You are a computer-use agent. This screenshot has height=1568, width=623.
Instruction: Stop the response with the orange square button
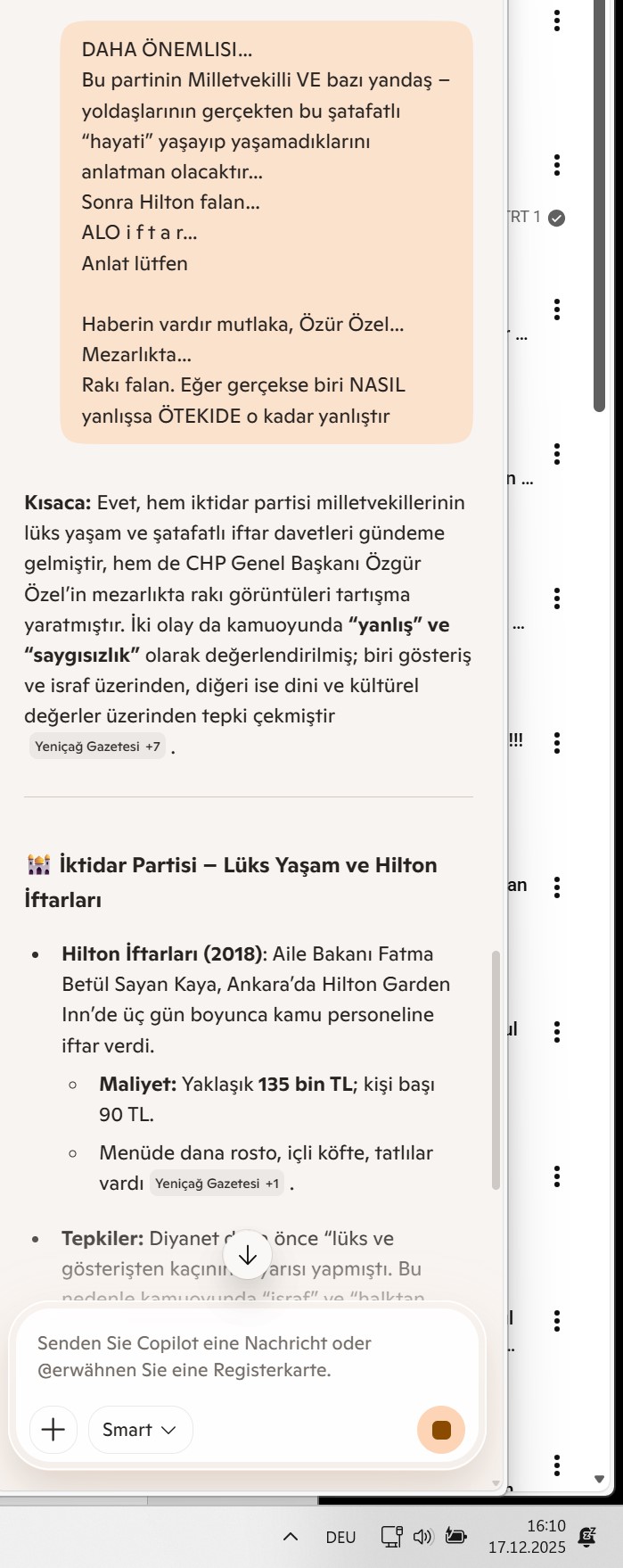pyautogui.click(x=441, y=1430)
